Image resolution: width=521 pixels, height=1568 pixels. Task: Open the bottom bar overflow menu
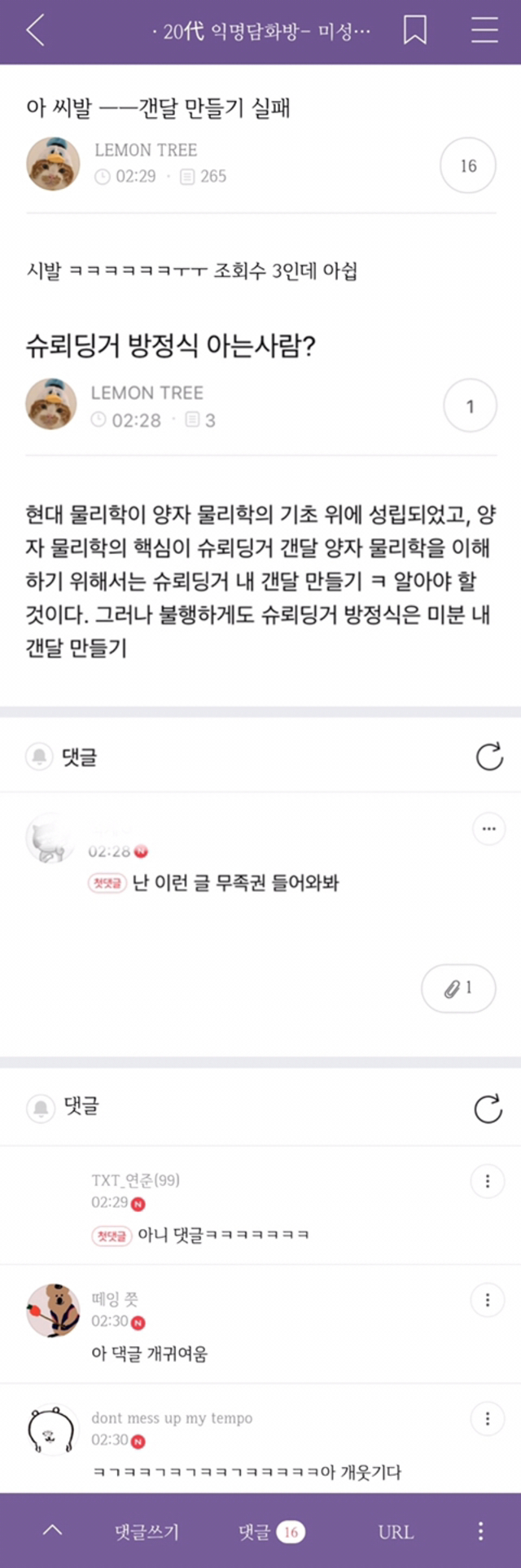[481, 1531]
